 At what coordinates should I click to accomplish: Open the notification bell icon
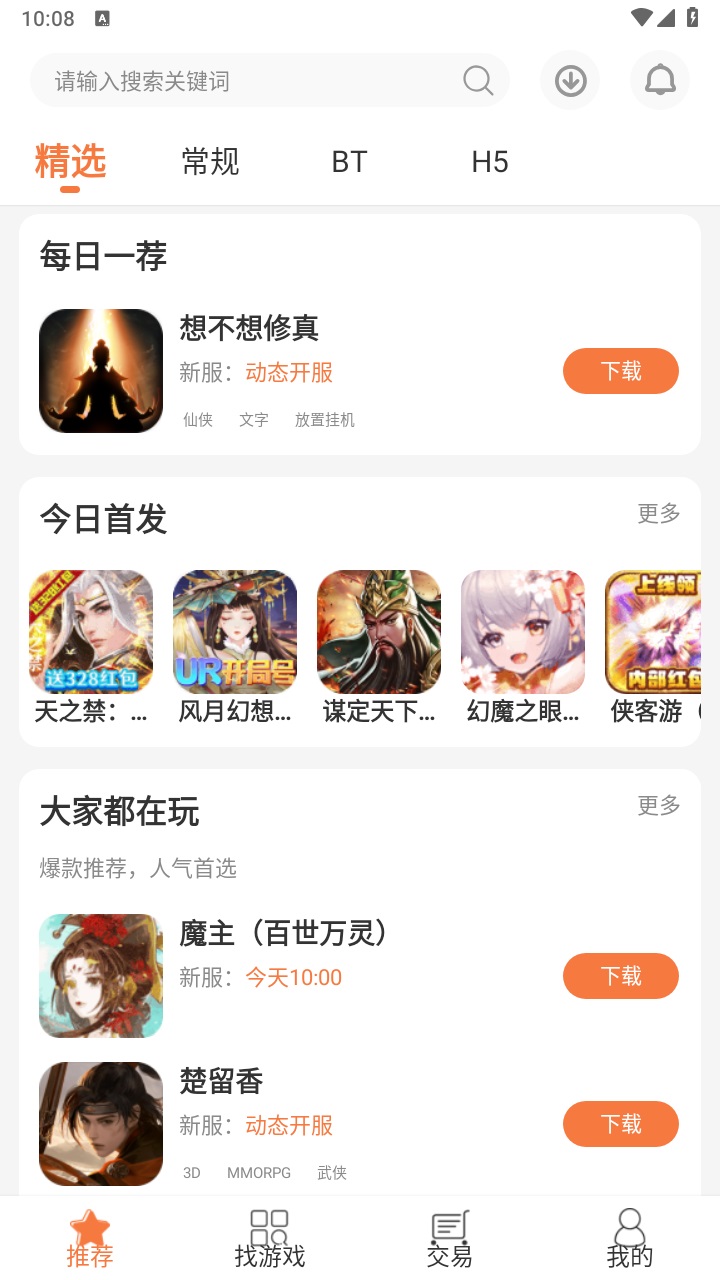(660, 80)
